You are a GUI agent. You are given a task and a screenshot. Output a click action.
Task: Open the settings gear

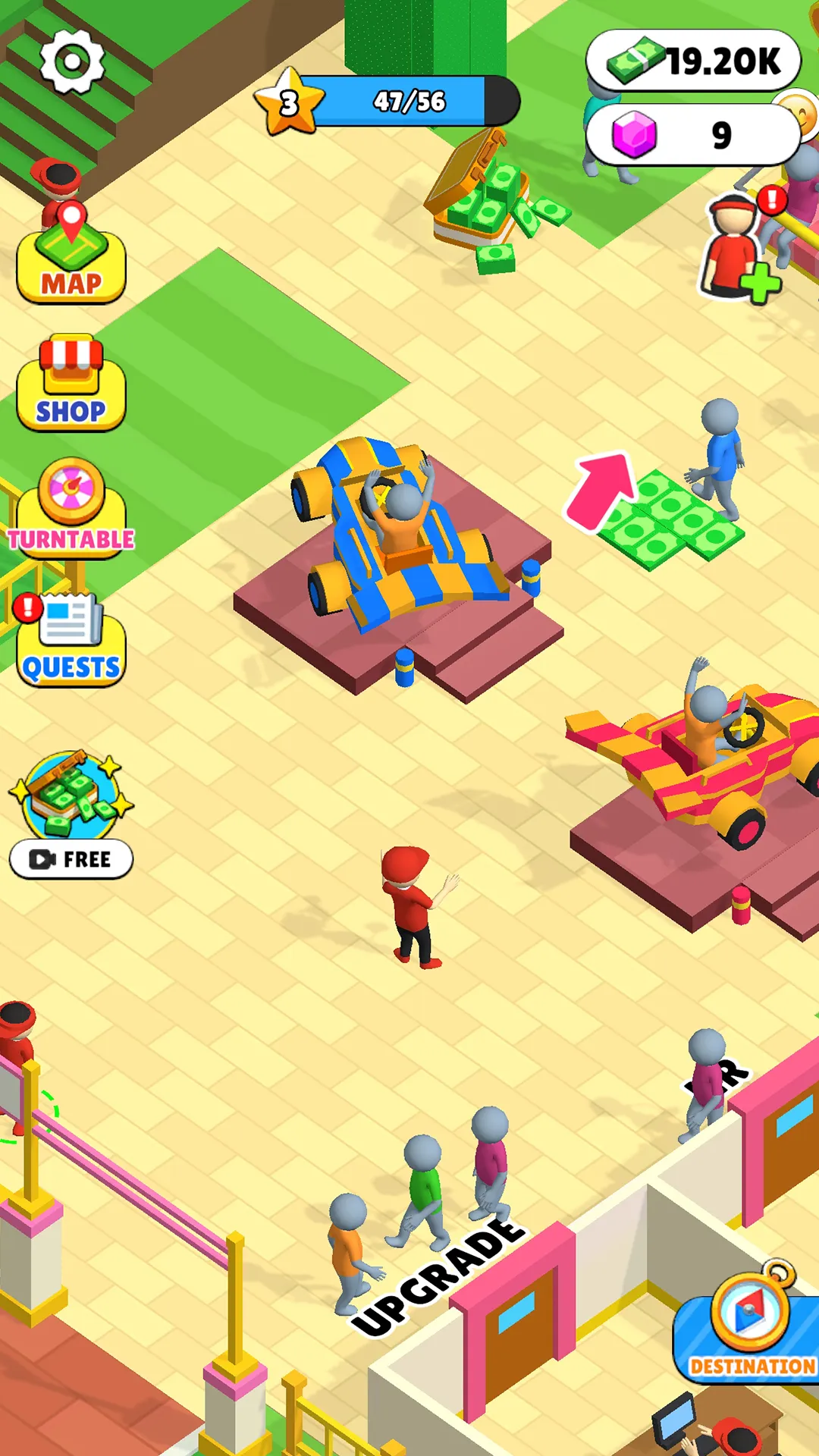(71, 61)
